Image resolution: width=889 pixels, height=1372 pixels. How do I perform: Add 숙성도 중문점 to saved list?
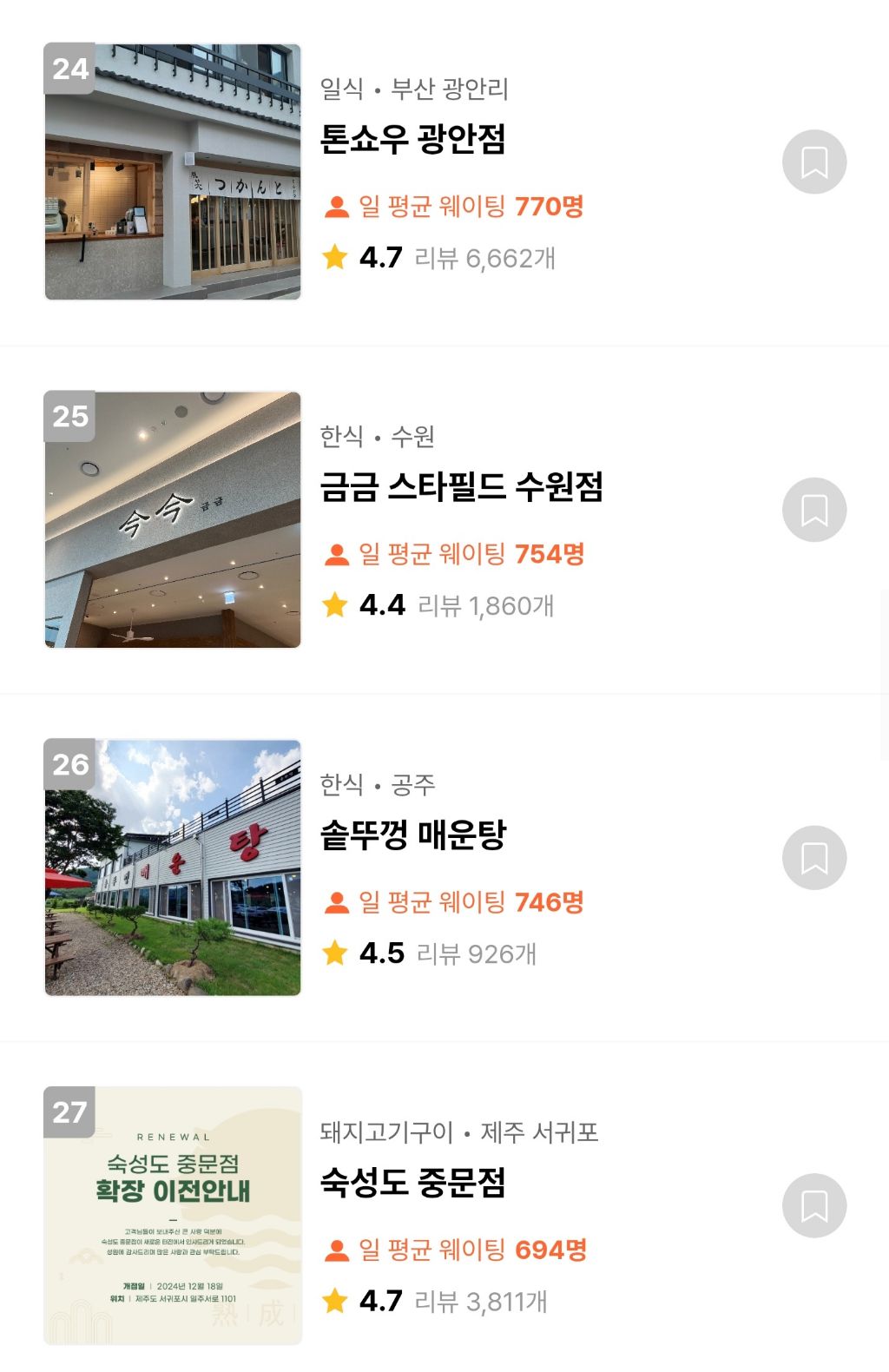coord(814,1205)
